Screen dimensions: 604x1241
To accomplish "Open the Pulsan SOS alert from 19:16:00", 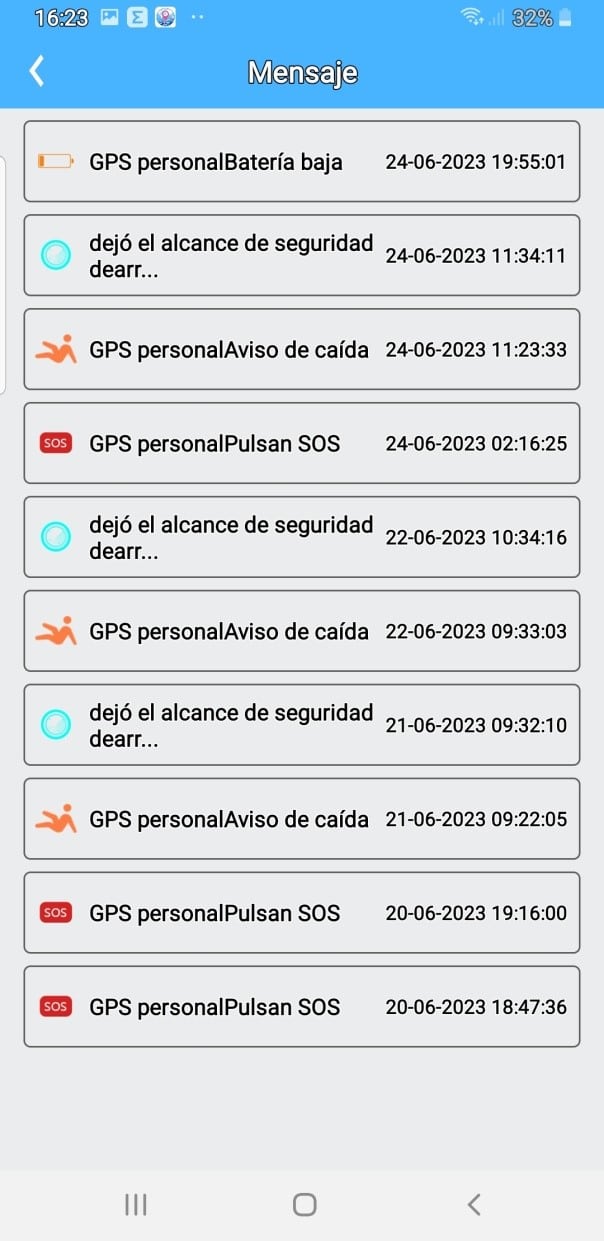I will click(x=301, y=914).
